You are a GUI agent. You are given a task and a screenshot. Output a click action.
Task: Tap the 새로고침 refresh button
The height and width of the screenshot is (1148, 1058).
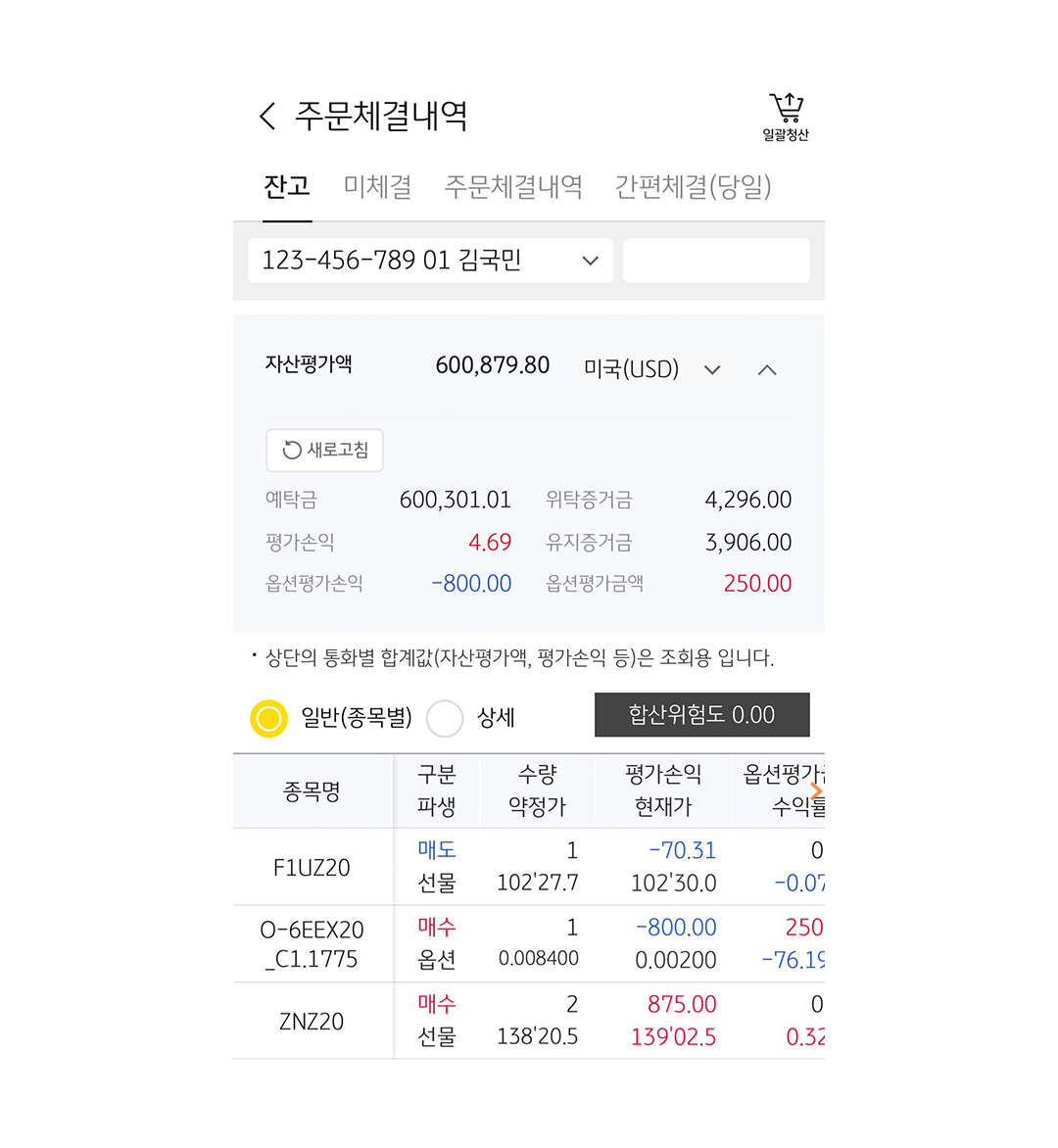coord(324,450)
